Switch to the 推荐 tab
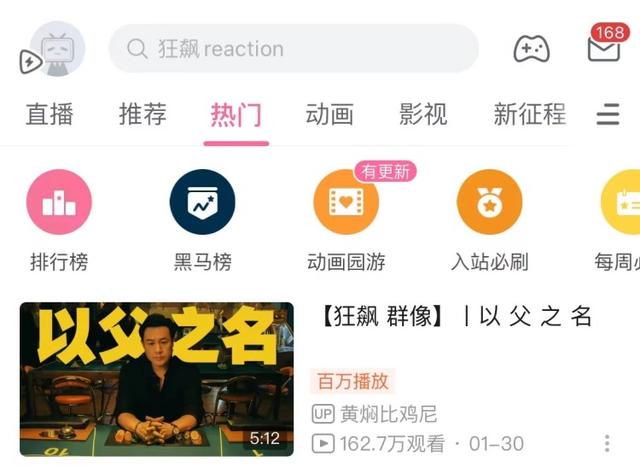The width and height of the screenshot is (640, 468). (x=142, y=114)
